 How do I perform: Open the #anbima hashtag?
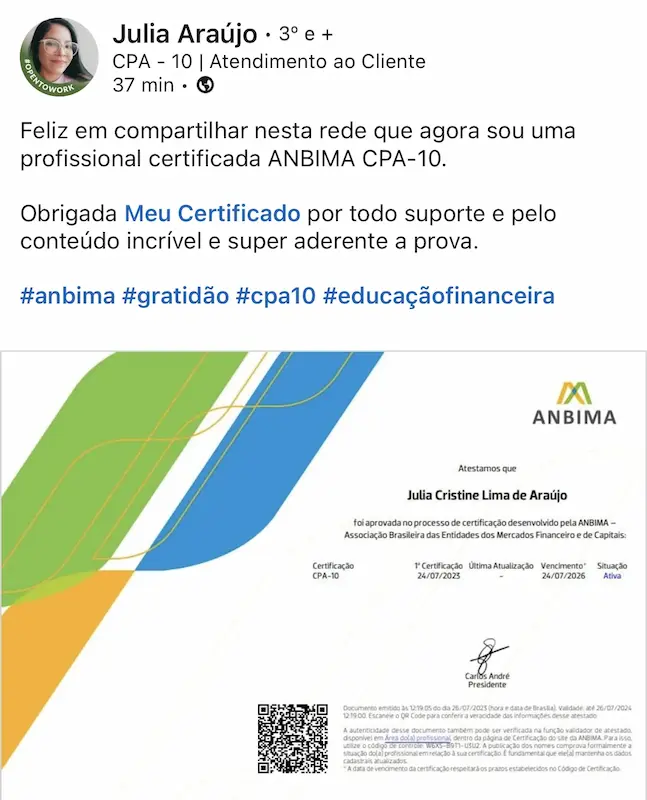click(x=67, y=297)
